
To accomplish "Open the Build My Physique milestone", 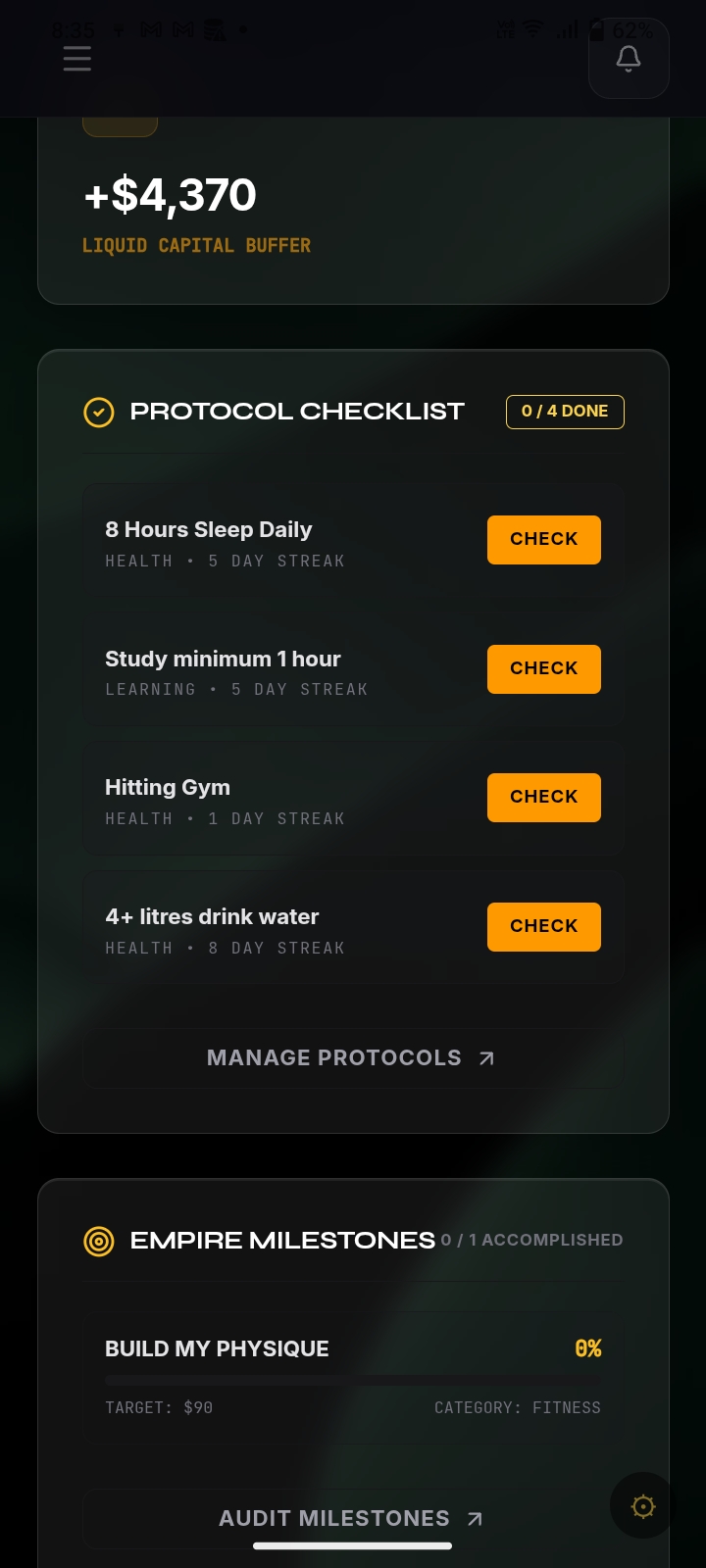I will 353,1379.
